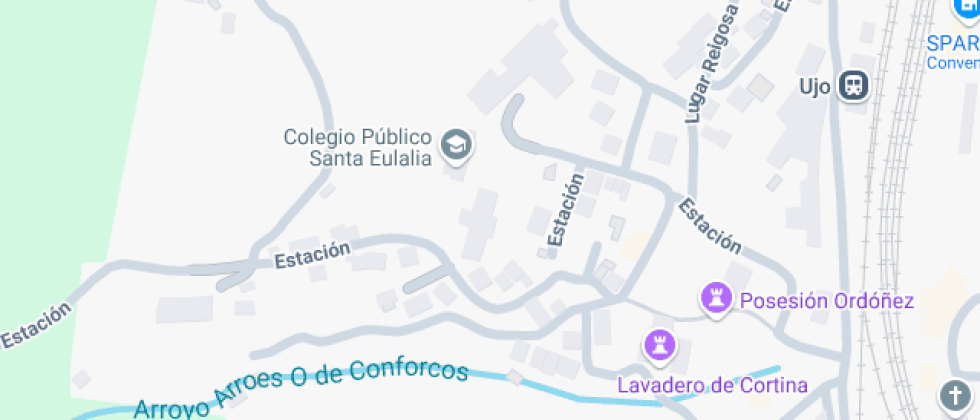Viewport: 980px width, 420px height.
Task: Open the Posesión Ordóñez landmark pin
Action: tap(715, 298)
